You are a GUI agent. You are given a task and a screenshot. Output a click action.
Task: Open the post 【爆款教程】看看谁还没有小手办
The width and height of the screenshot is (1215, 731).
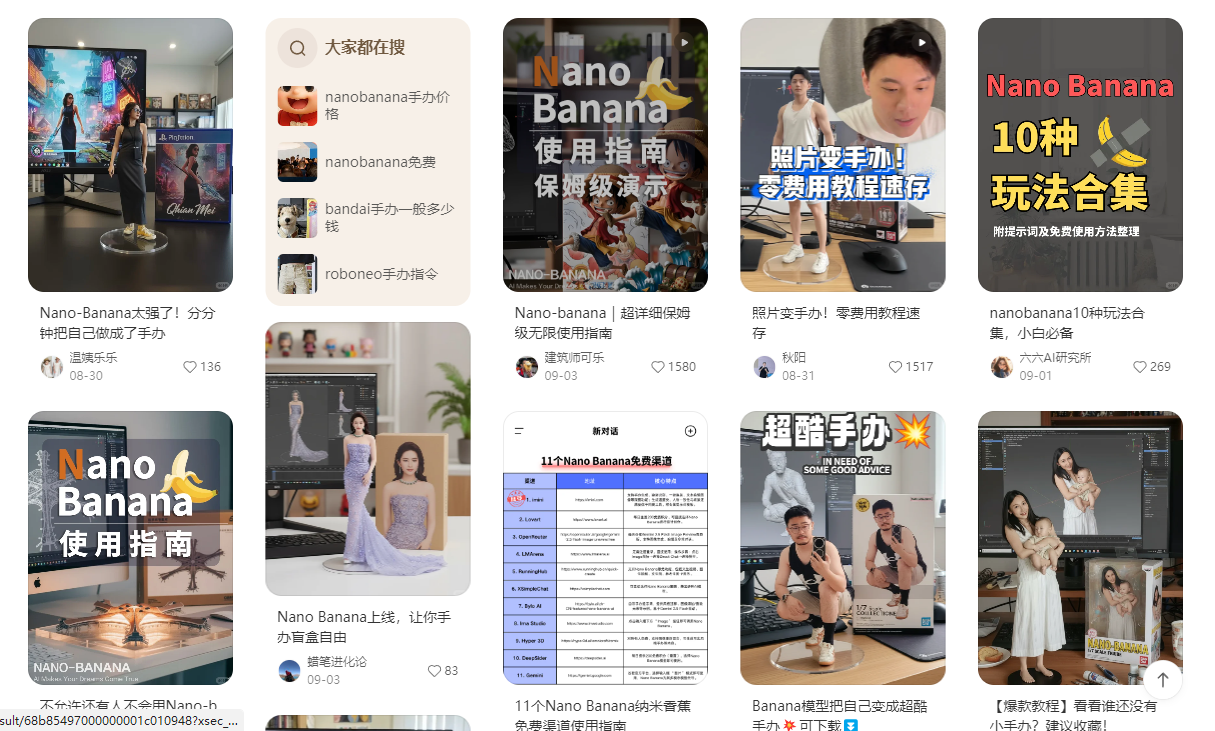pyautogui.click(x=1080, y=548)
